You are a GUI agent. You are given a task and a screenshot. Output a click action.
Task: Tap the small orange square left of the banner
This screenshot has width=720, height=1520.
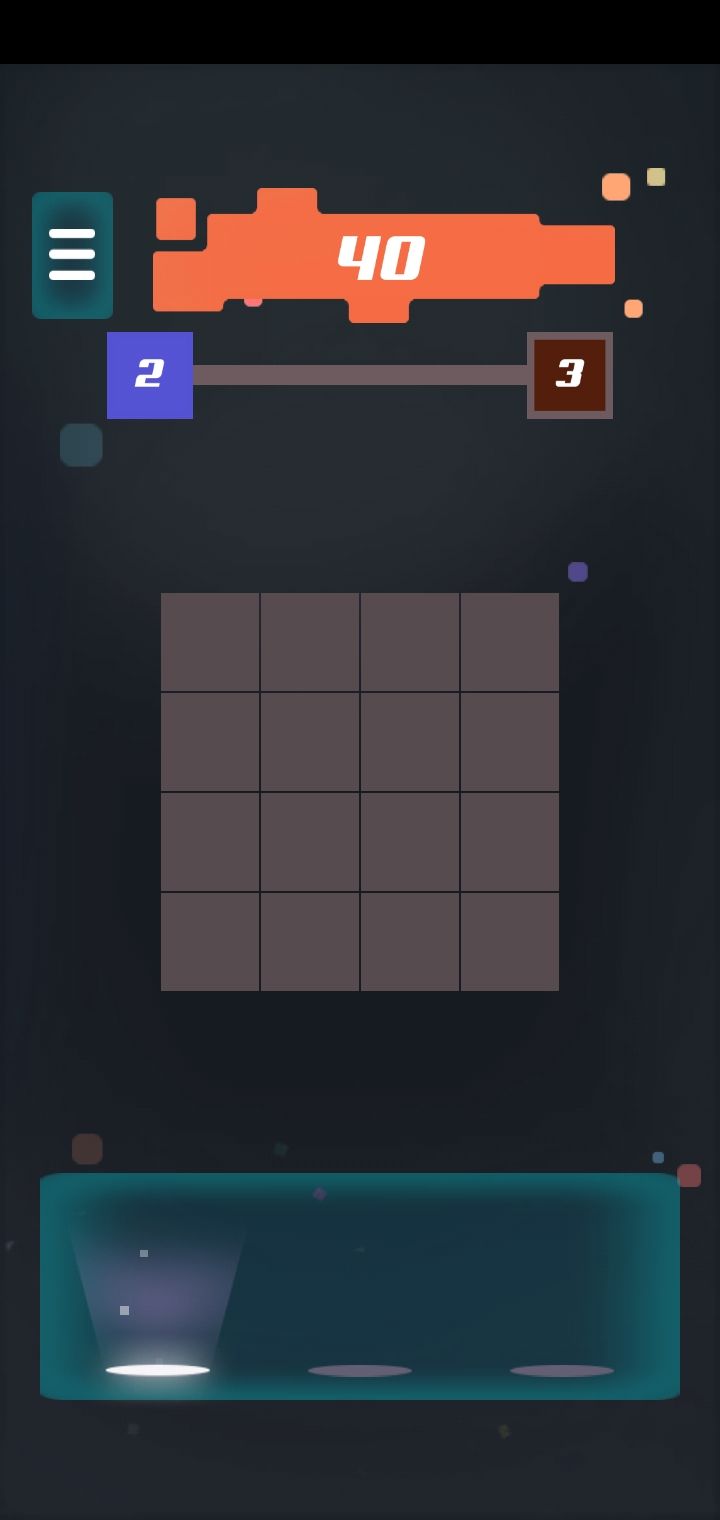[176, 216]
